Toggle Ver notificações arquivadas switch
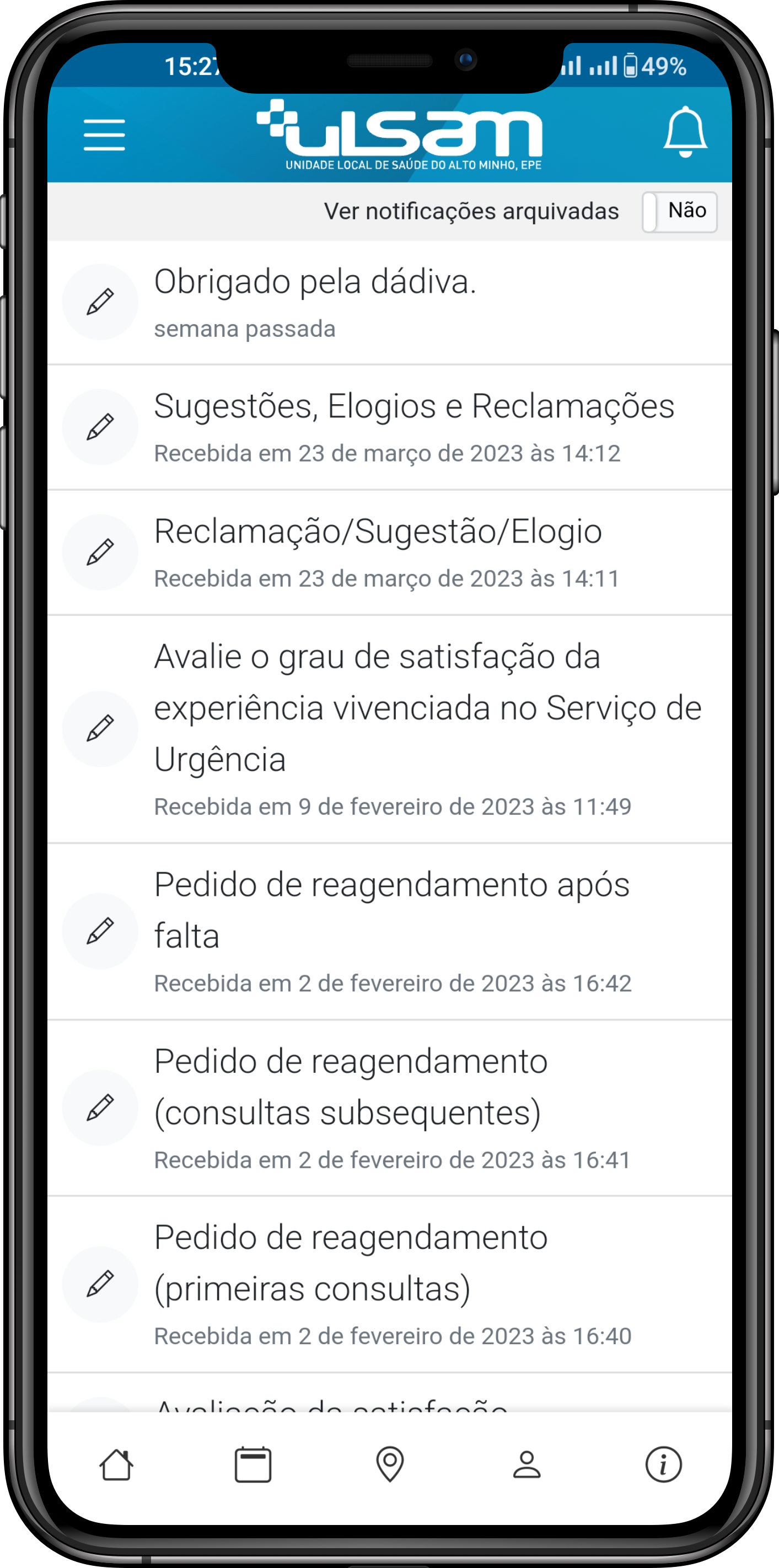Image resolution: width=779 pixels, height=1568 pixels. [679, 212]
